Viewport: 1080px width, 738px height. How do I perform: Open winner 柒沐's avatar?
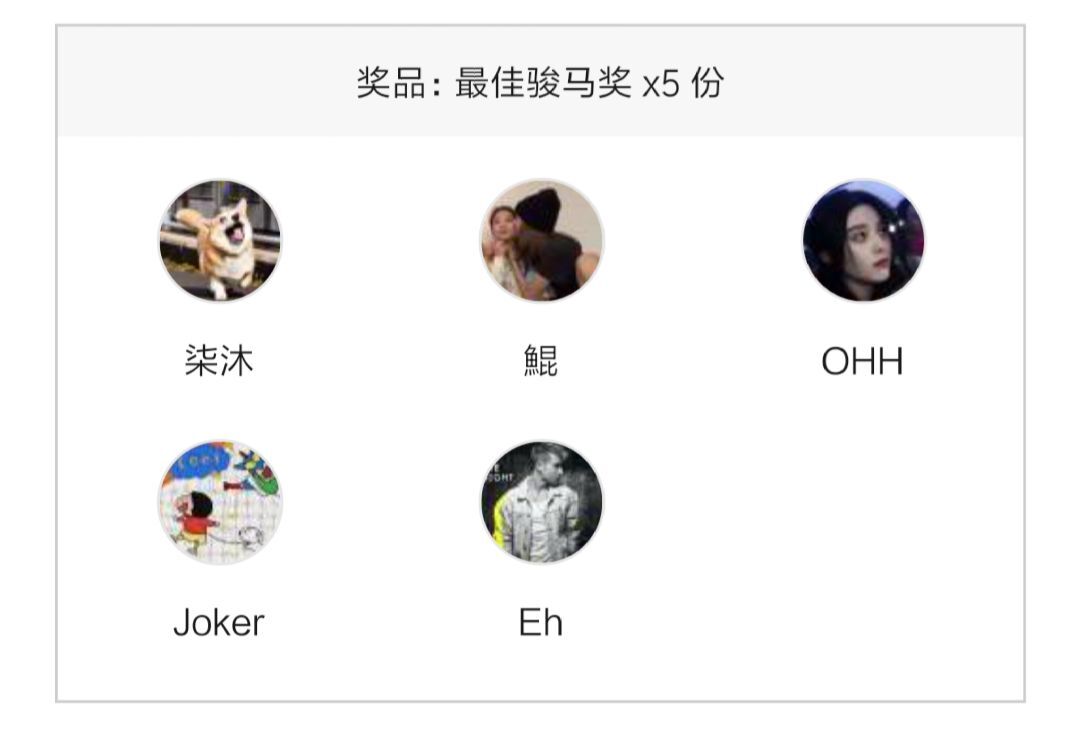(220, 241)
